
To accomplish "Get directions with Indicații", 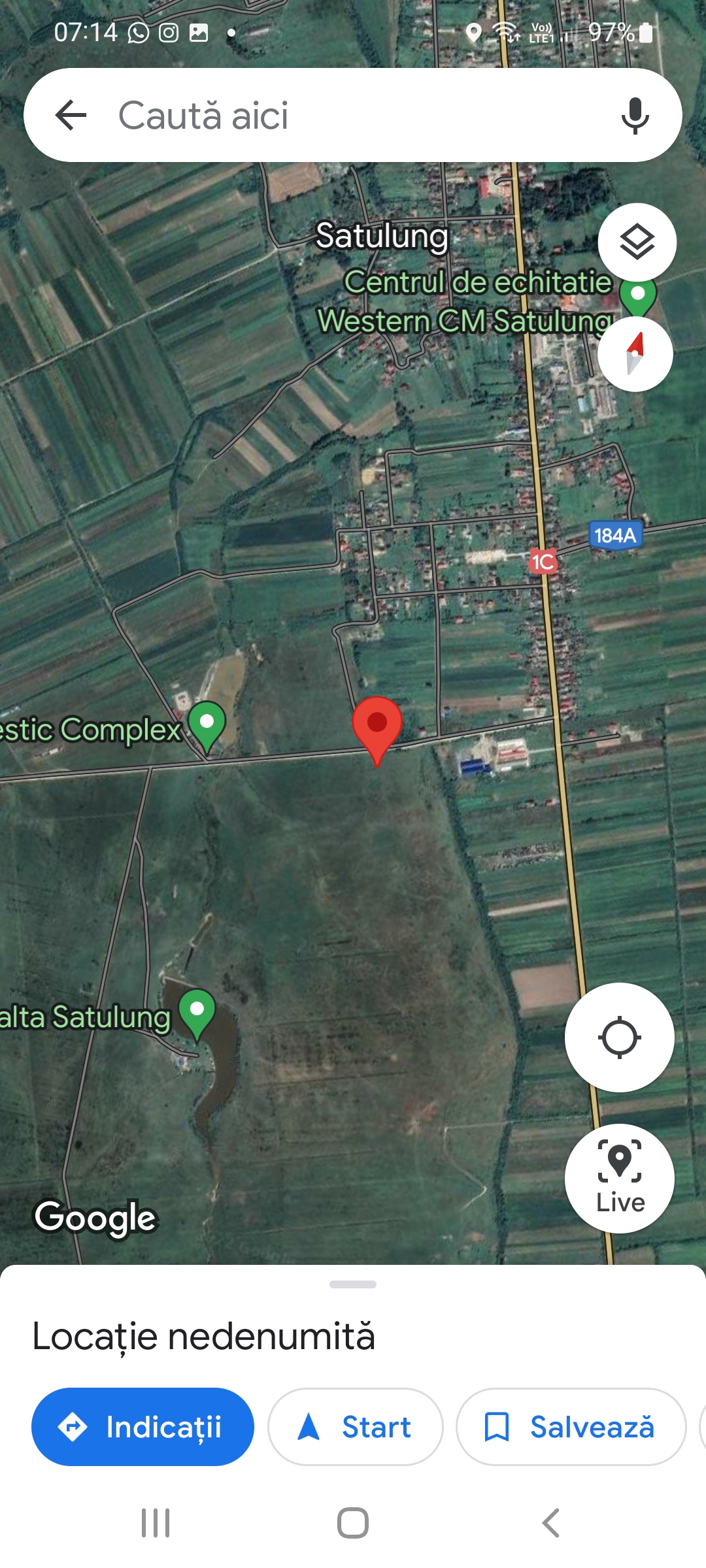I will pos(143,1427).
